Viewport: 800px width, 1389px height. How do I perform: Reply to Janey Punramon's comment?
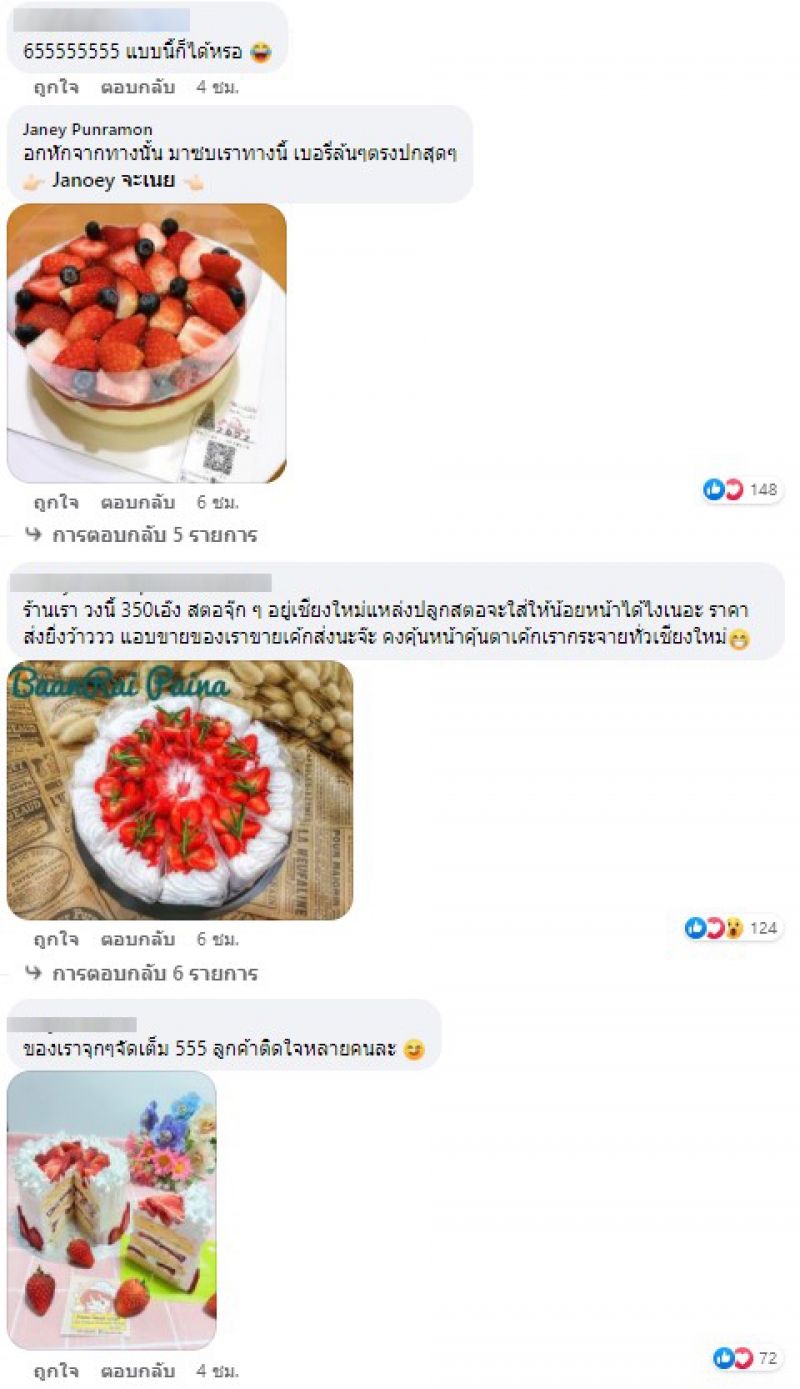point(138,502)
